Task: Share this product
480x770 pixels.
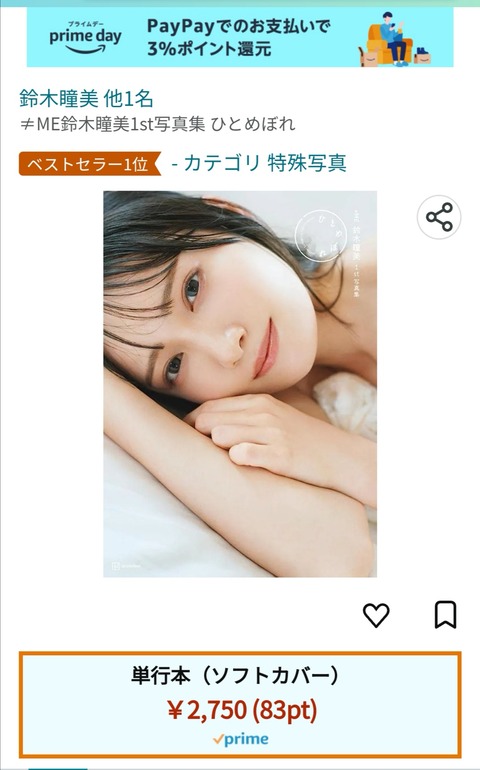Action: [439, 217]
